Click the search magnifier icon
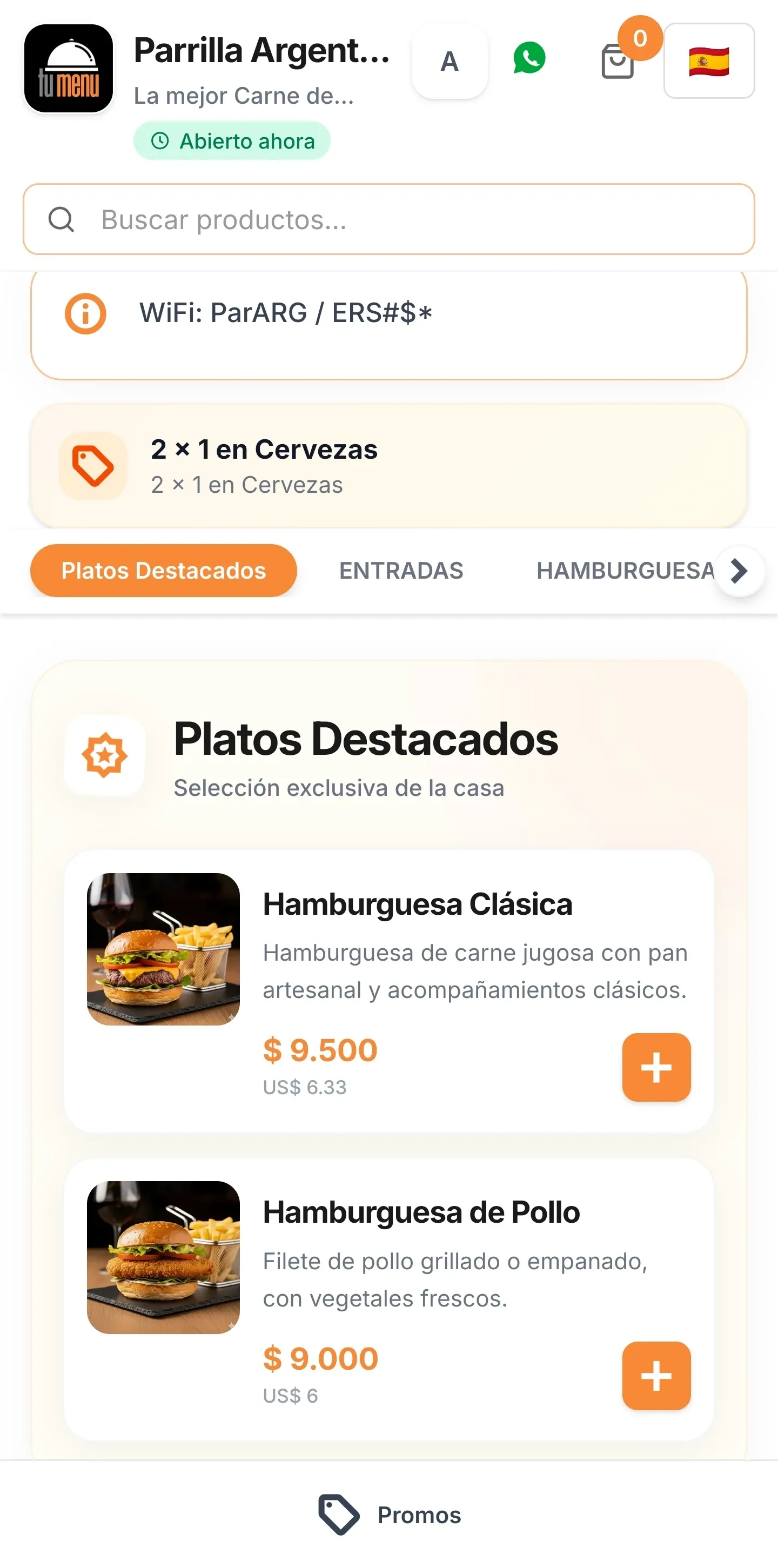 (61, 219)
